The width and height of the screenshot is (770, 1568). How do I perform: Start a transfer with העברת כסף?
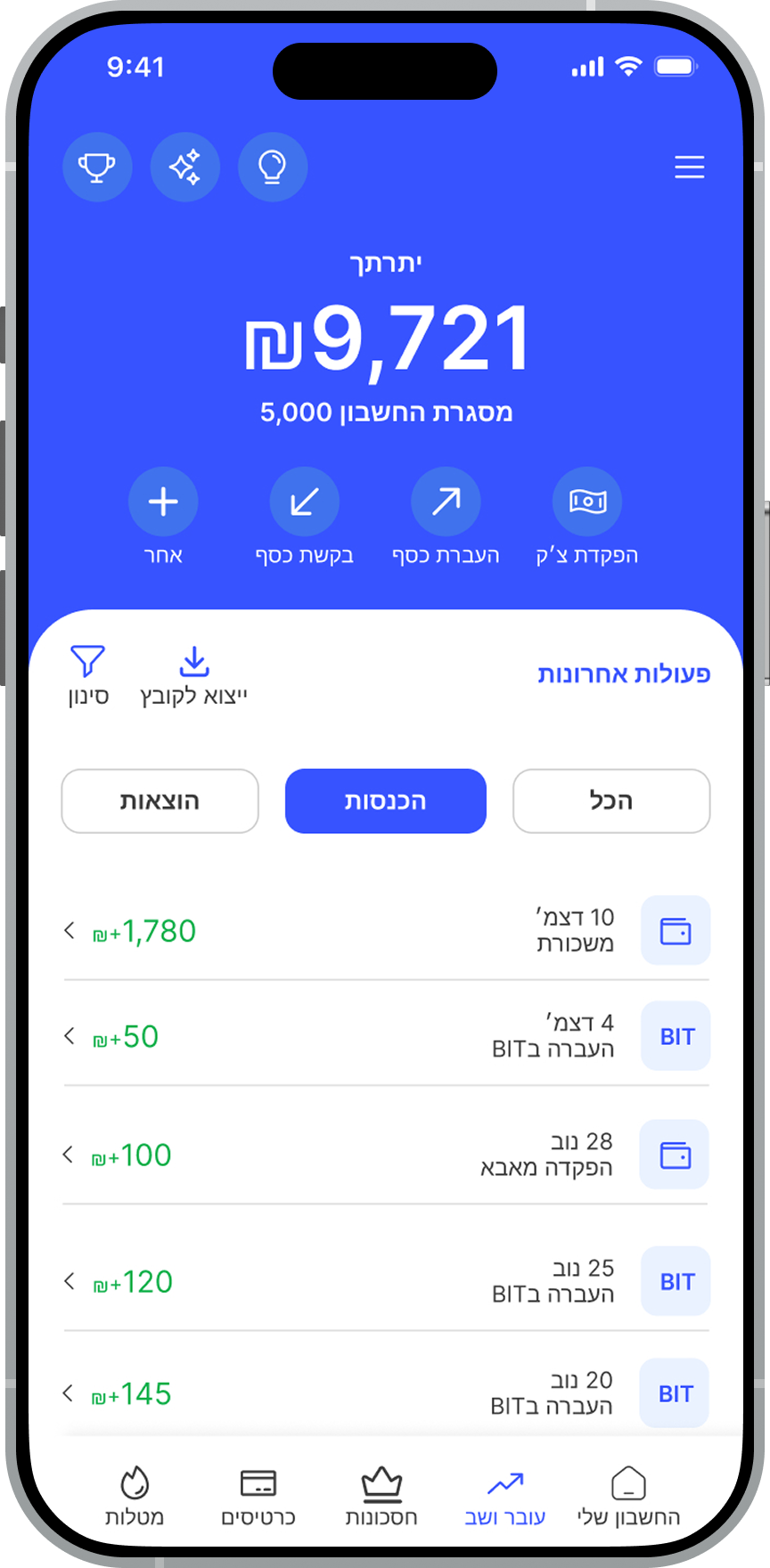446,518
